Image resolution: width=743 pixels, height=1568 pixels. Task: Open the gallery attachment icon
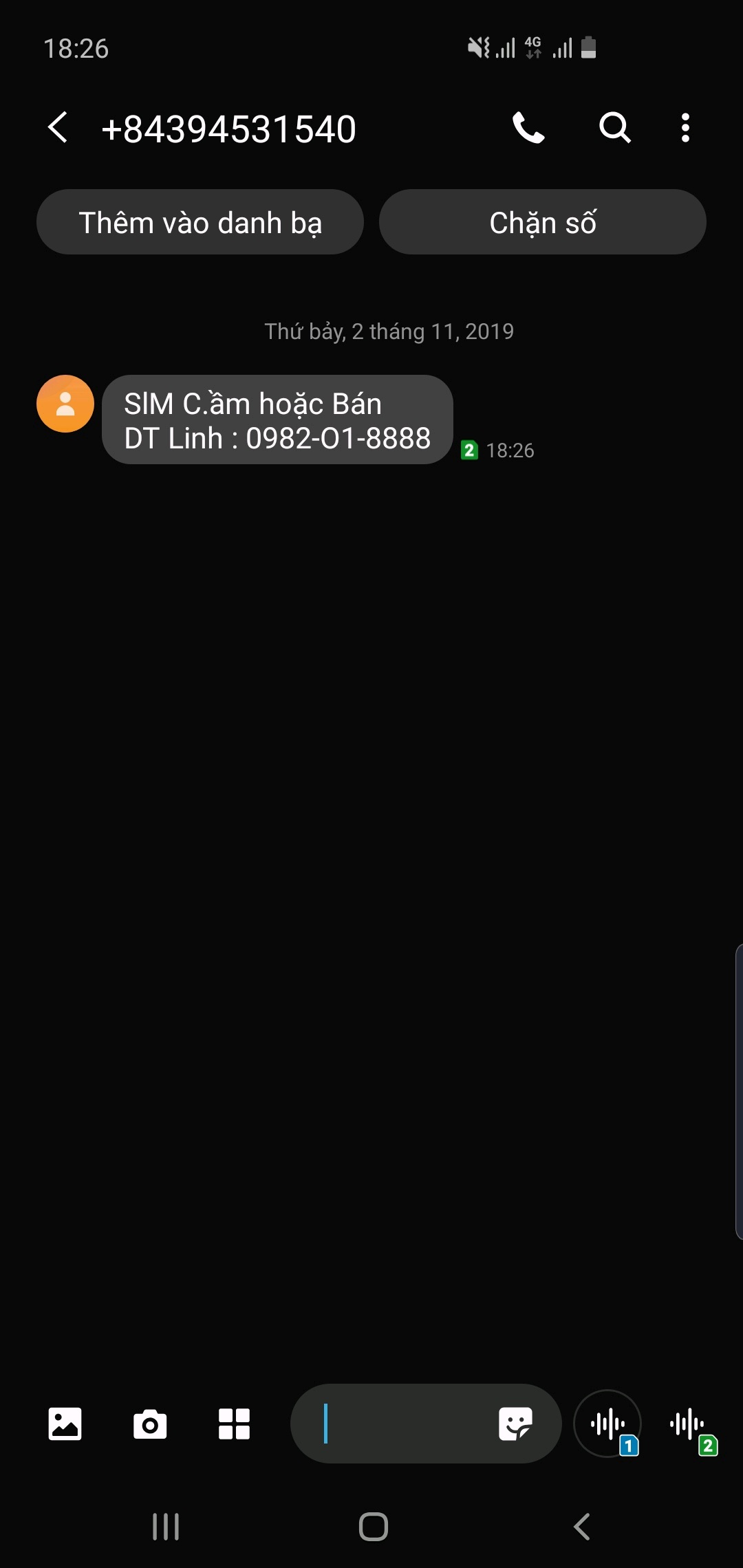tap(65, 1424)
